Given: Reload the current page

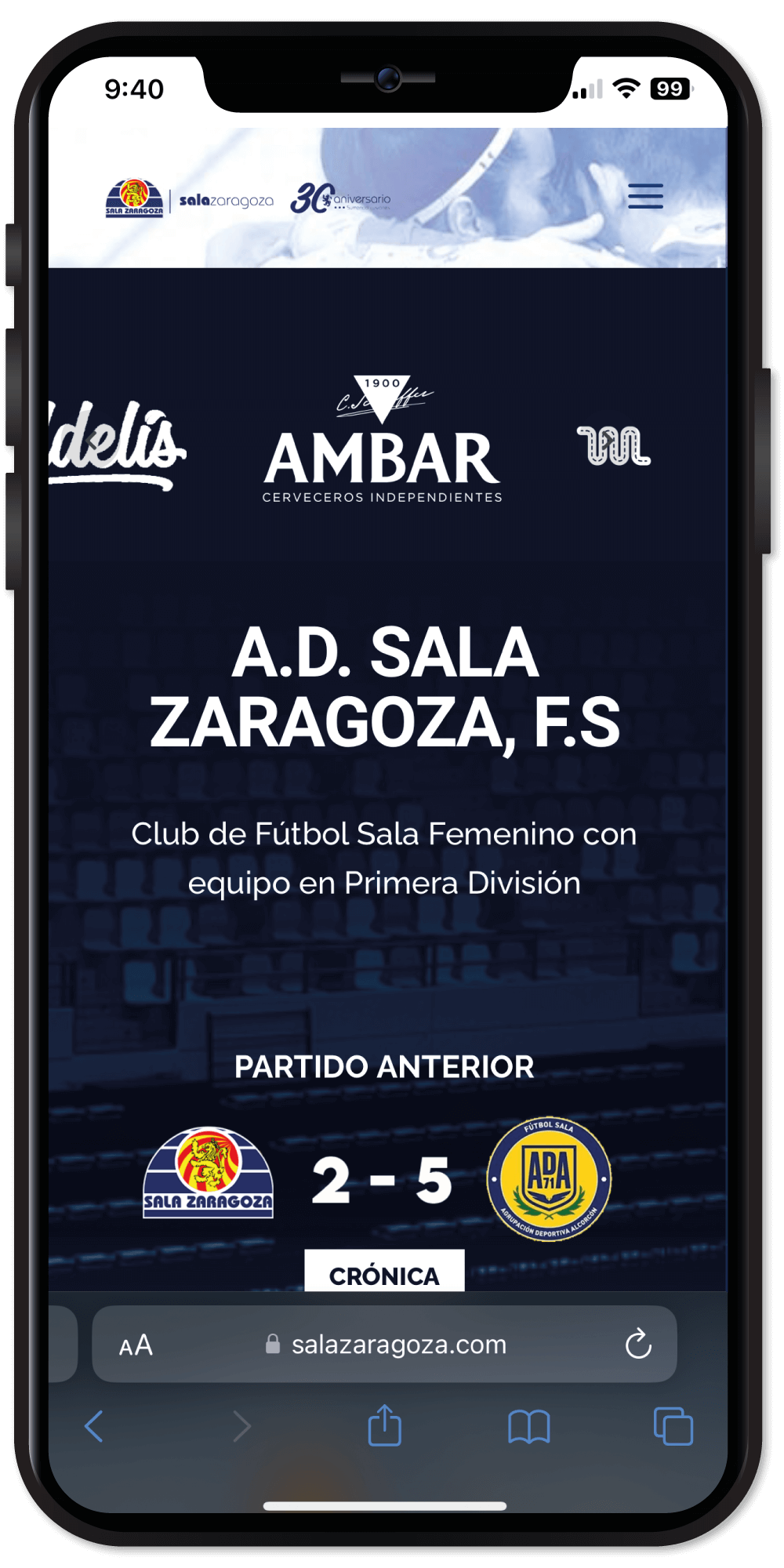Looking at the screenshot, I should [638, 1344].
